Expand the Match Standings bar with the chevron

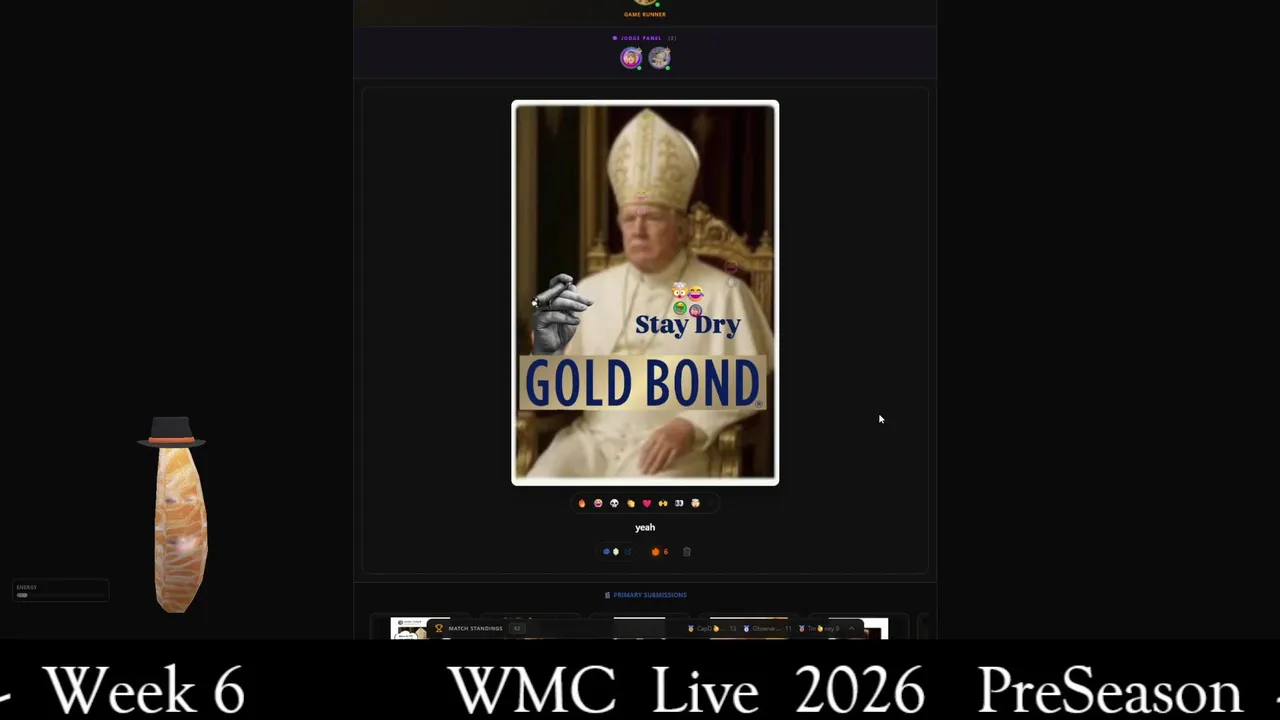pyautogui.click(x=851, y=628)
